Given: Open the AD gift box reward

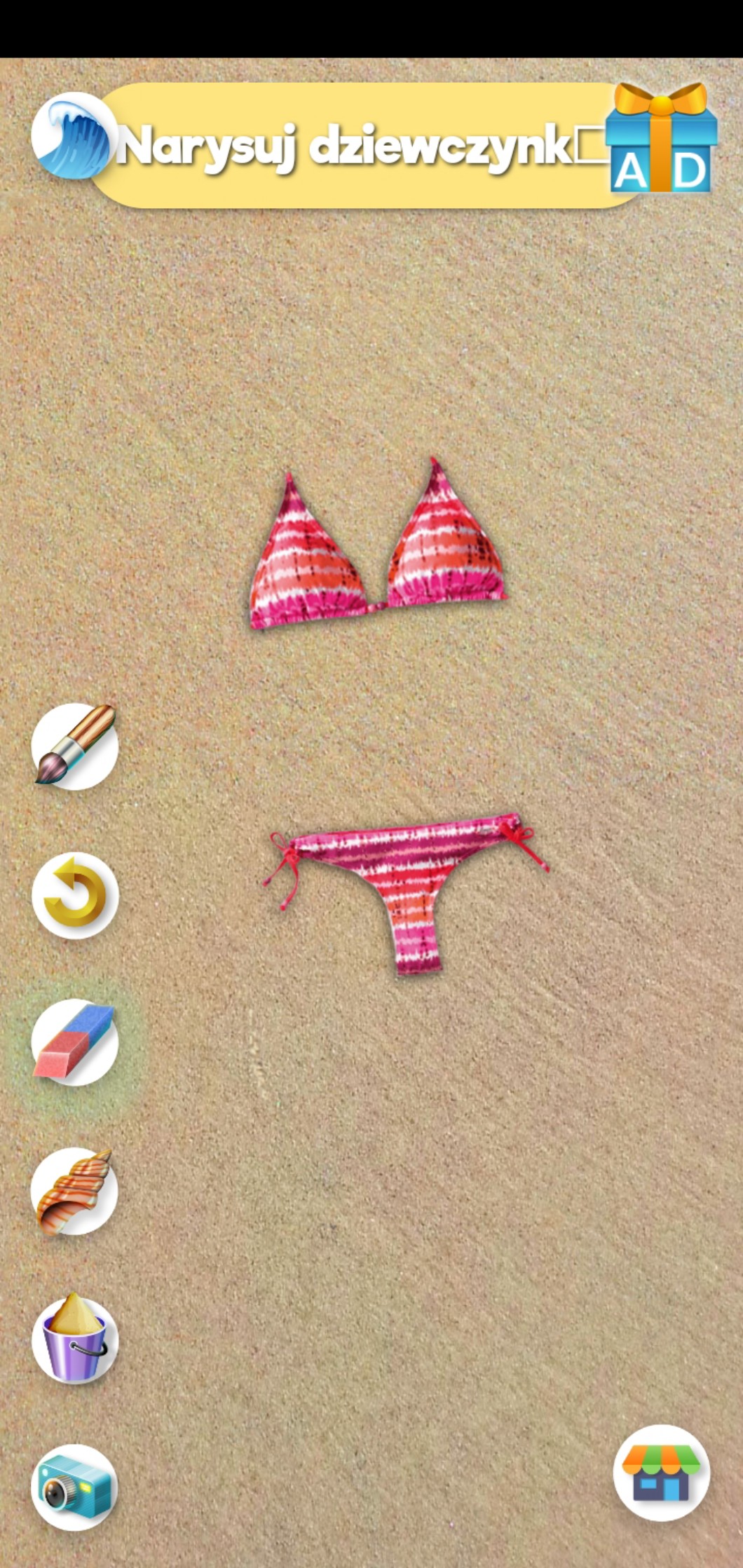Looking at the screenshot, I should pos(661,140).
